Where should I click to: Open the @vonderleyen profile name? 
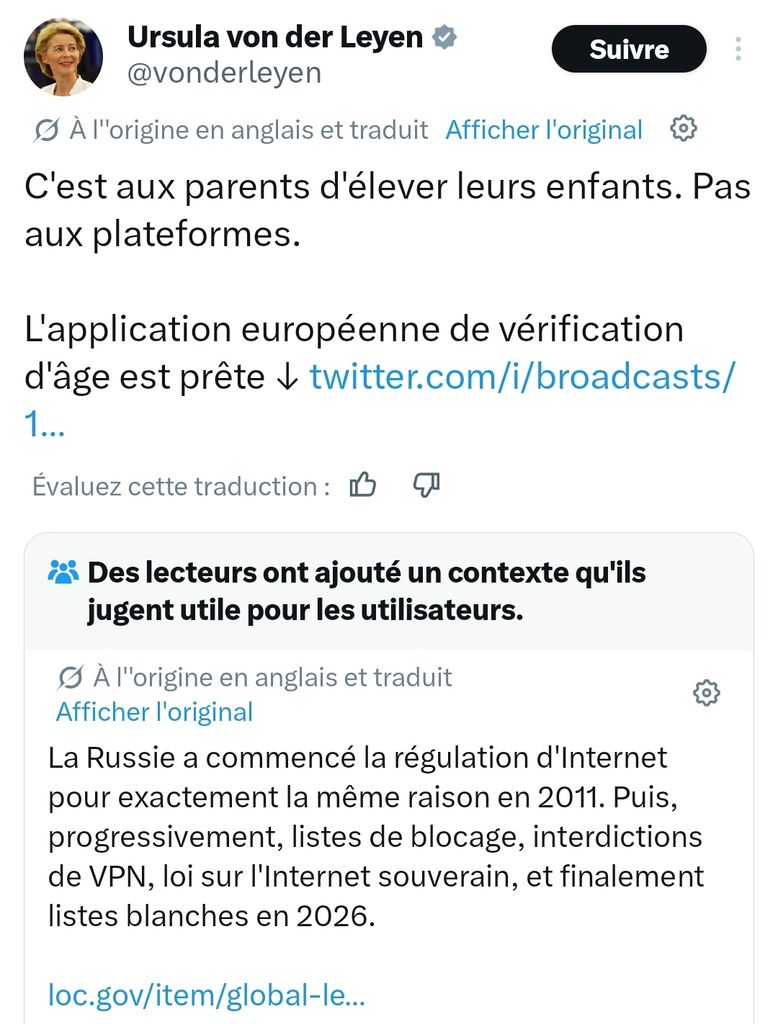coord(224,73)
